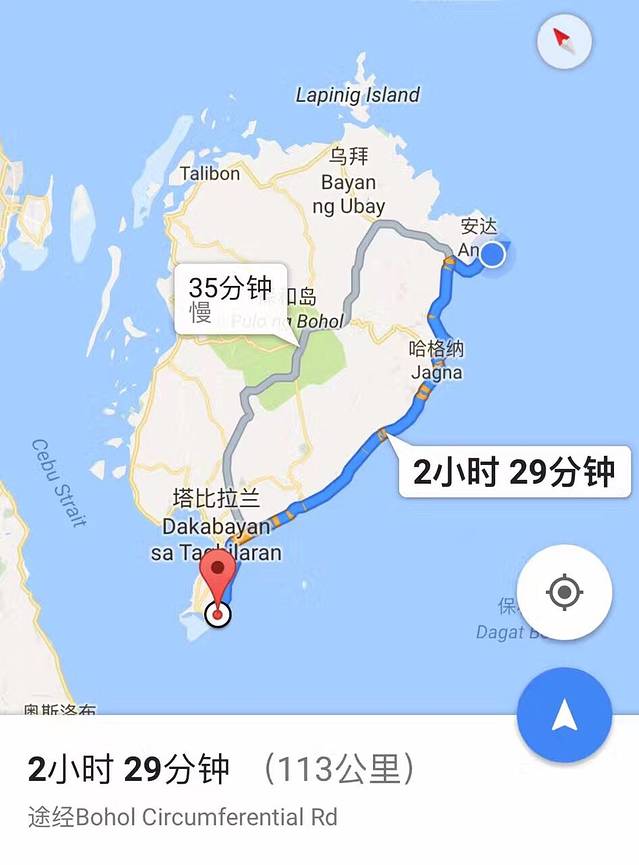Tap the compass to reset map orientation
The width and height of the screenshot is (639, 865).
(564, 41)
